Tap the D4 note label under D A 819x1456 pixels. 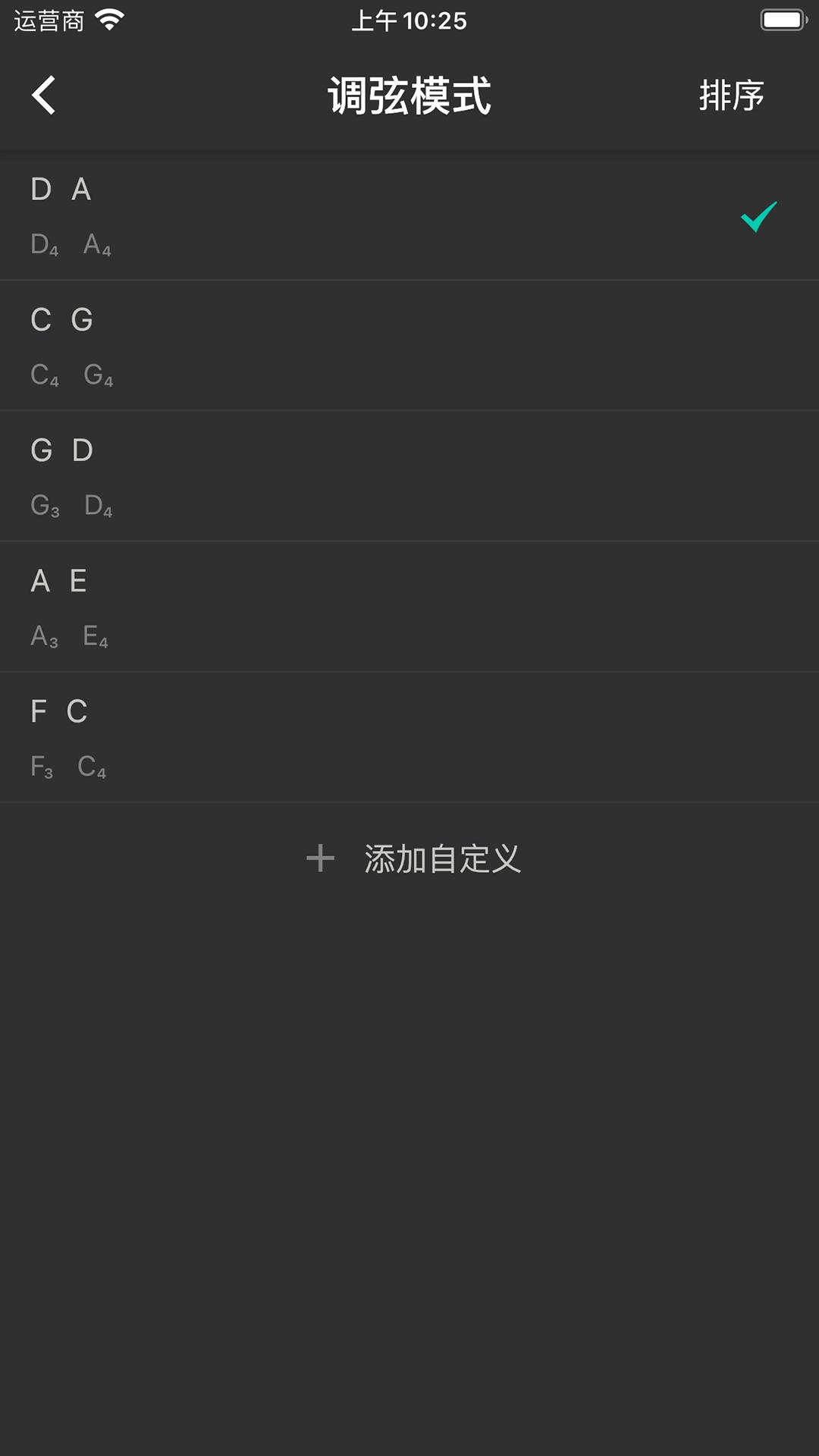(x=44, y=244)
